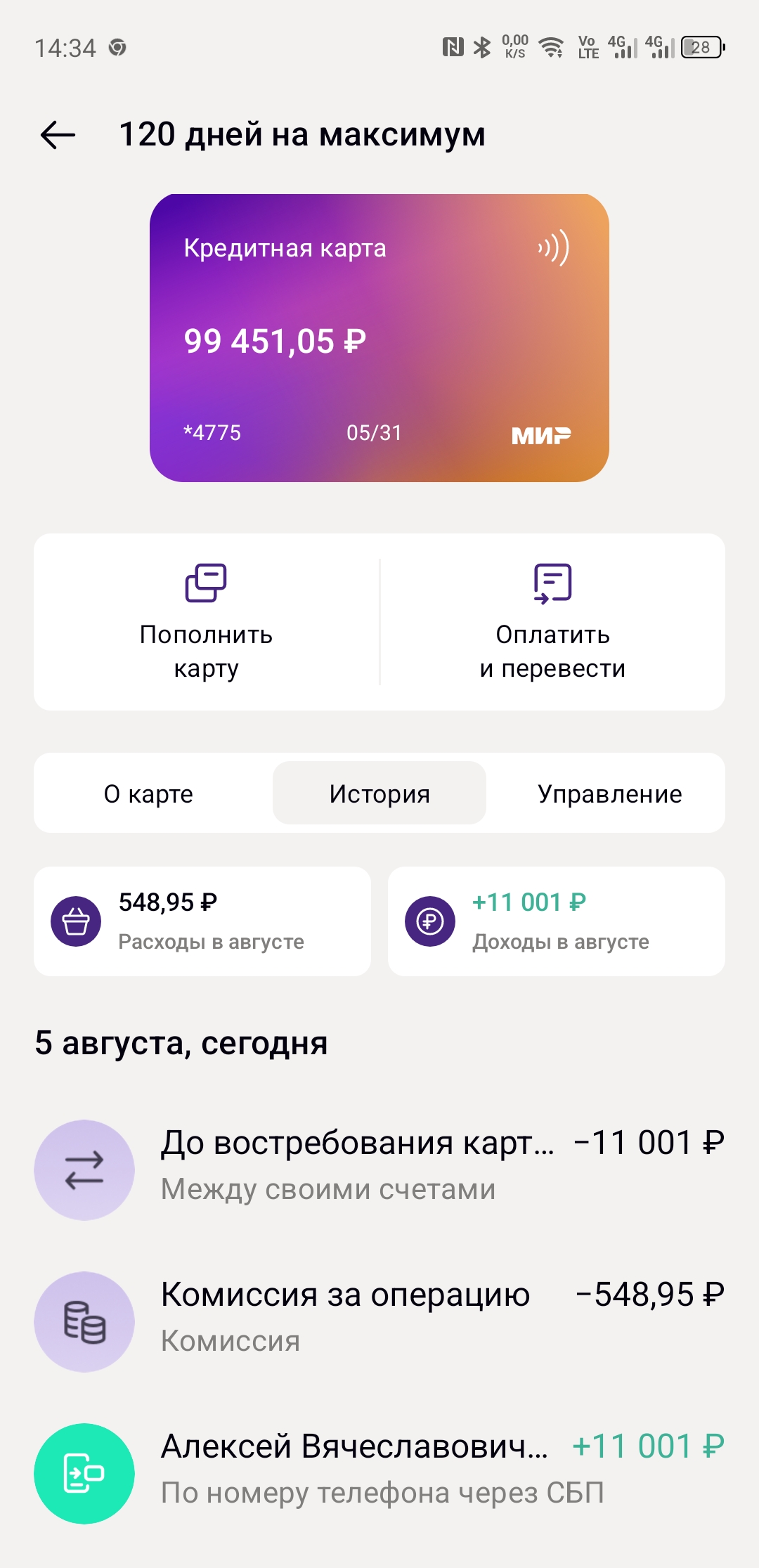Go back using the arrow icon
Viewport: 759px width, 1568px height.
pyautogui.click(x=58, y=135)
